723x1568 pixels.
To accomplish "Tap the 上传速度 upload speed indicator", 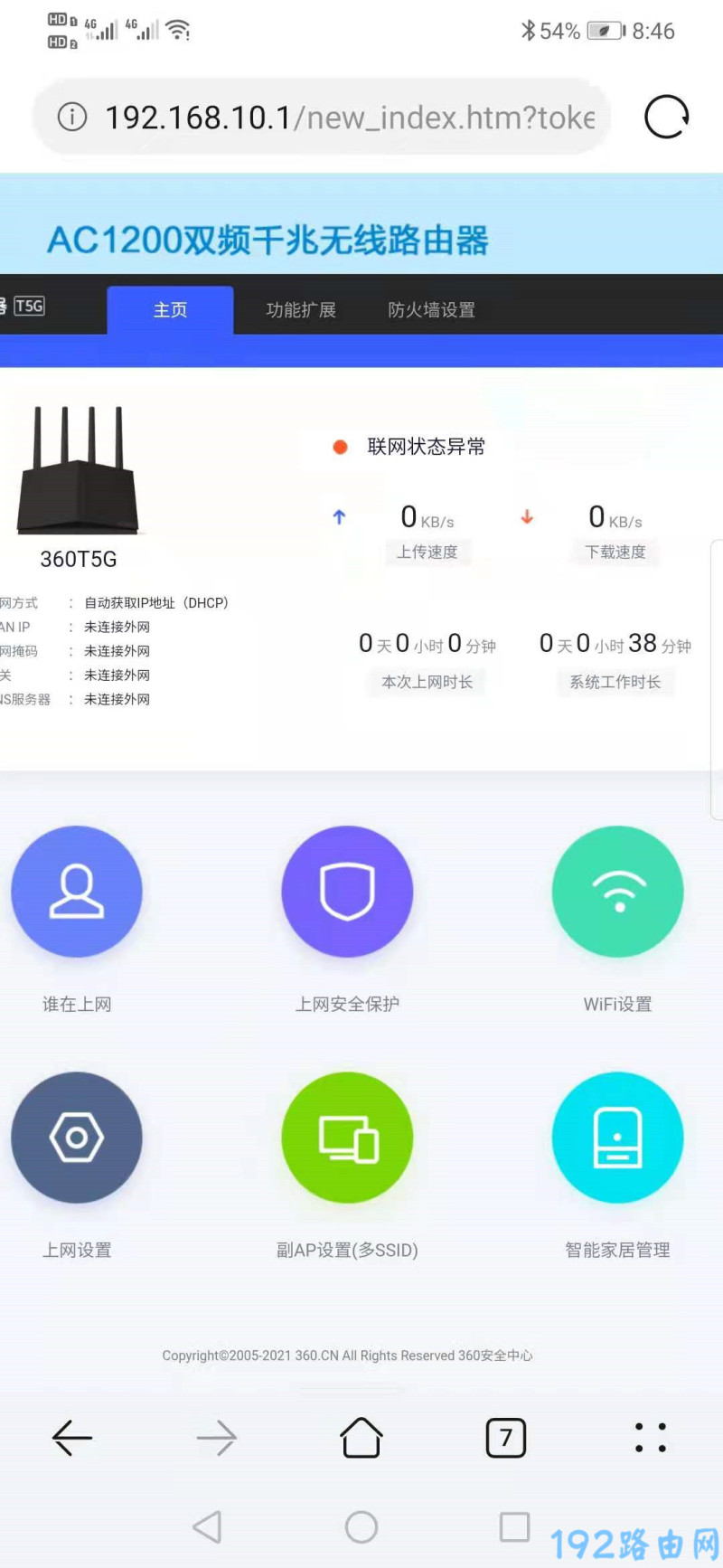I will (427, 552).
